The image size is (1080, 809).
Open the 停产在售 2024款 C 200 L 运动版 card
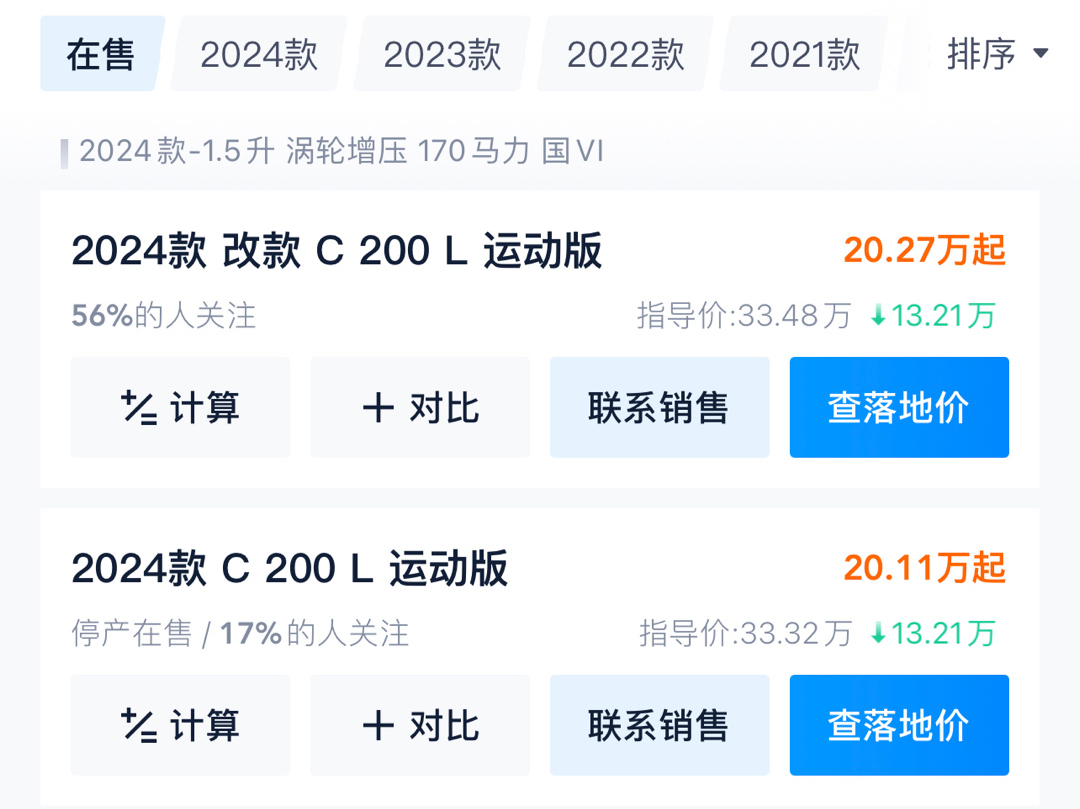(290, 569)
